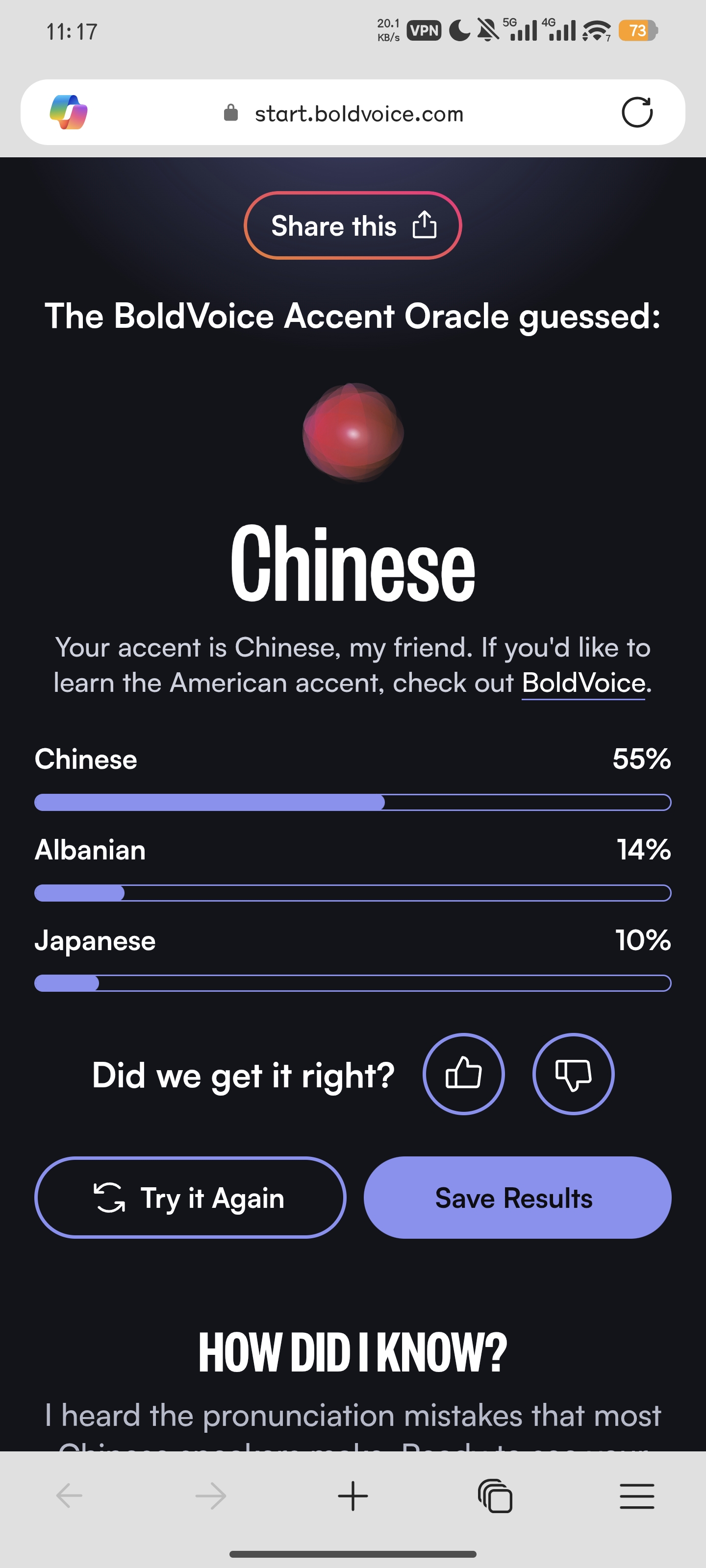The width and height of the screenshot is (706, 1568).
Task: Go back with the browser back arrow
Action: click(x=69, y=1495)
